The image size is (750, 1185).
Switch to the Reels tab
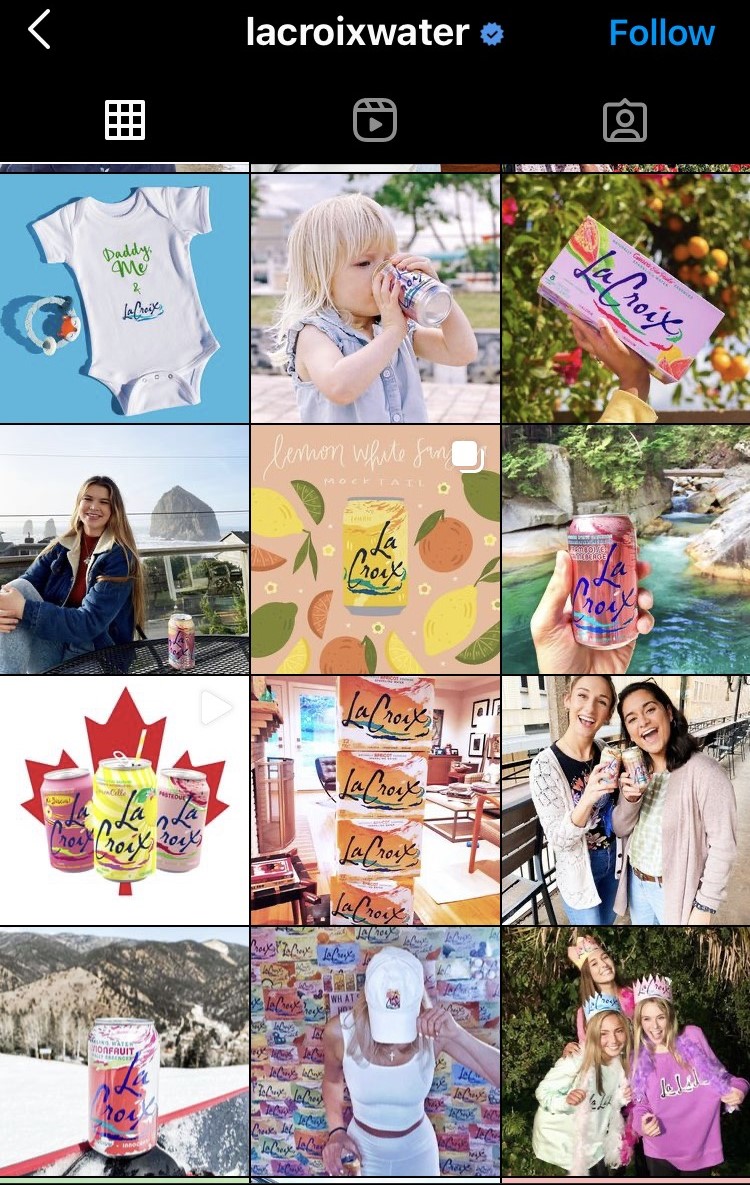(375, 121)
